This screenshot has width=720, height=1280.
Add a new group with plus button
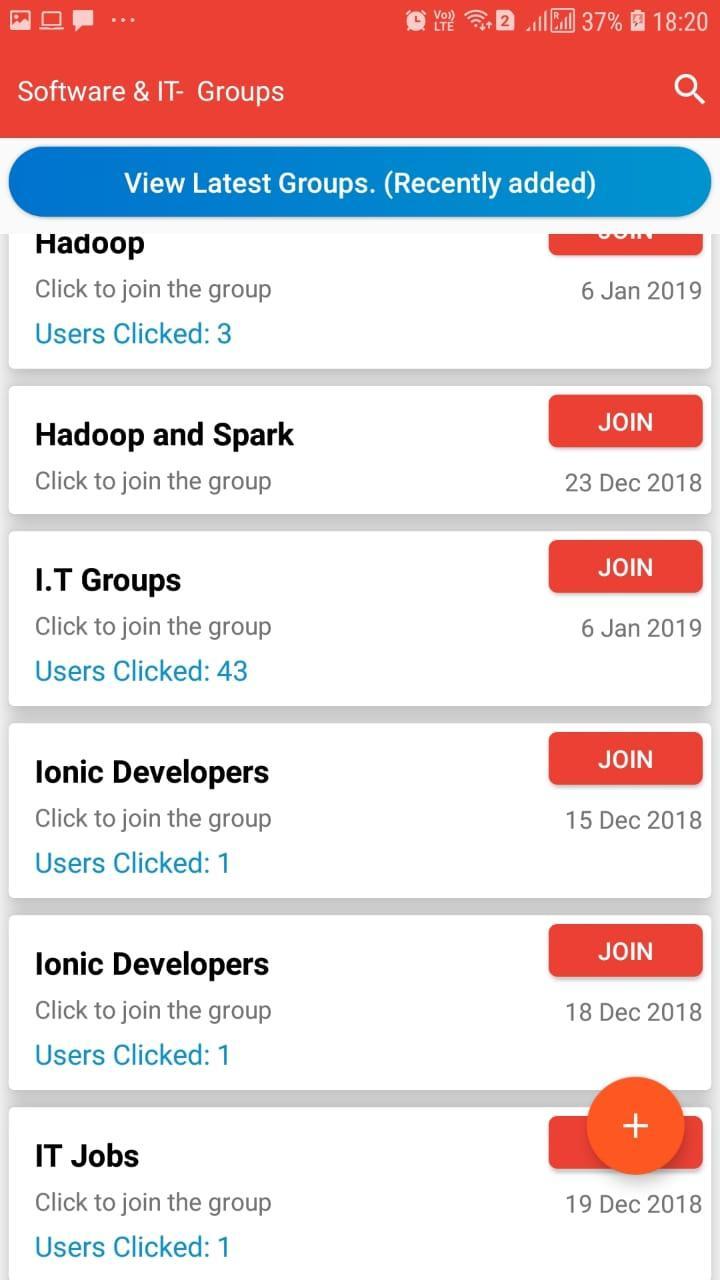pyautogui.click(x=635, y=1125)
